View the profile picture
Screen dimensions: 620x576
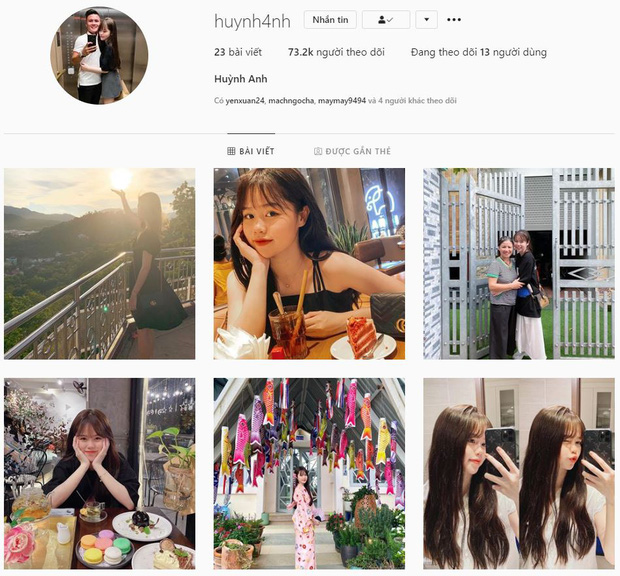click(x=99, y=56)
